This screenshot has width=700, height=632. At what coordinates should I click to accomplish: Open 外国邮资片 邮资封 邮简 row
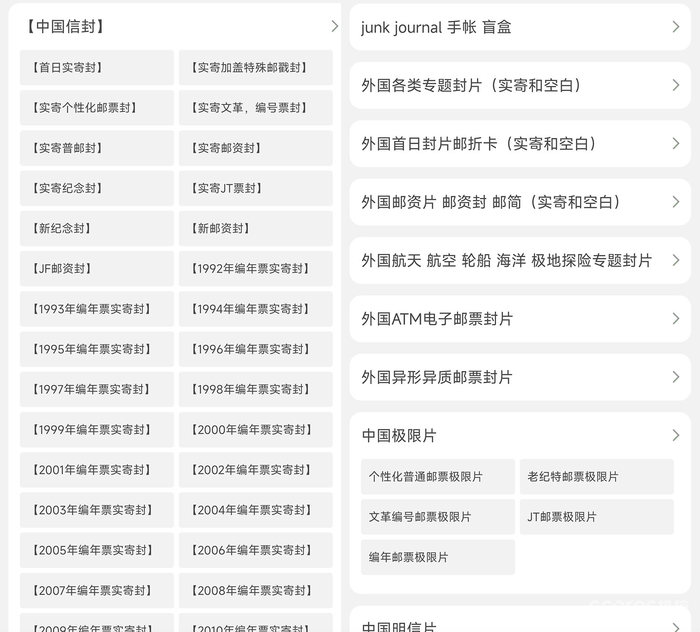tap(520, 202)
